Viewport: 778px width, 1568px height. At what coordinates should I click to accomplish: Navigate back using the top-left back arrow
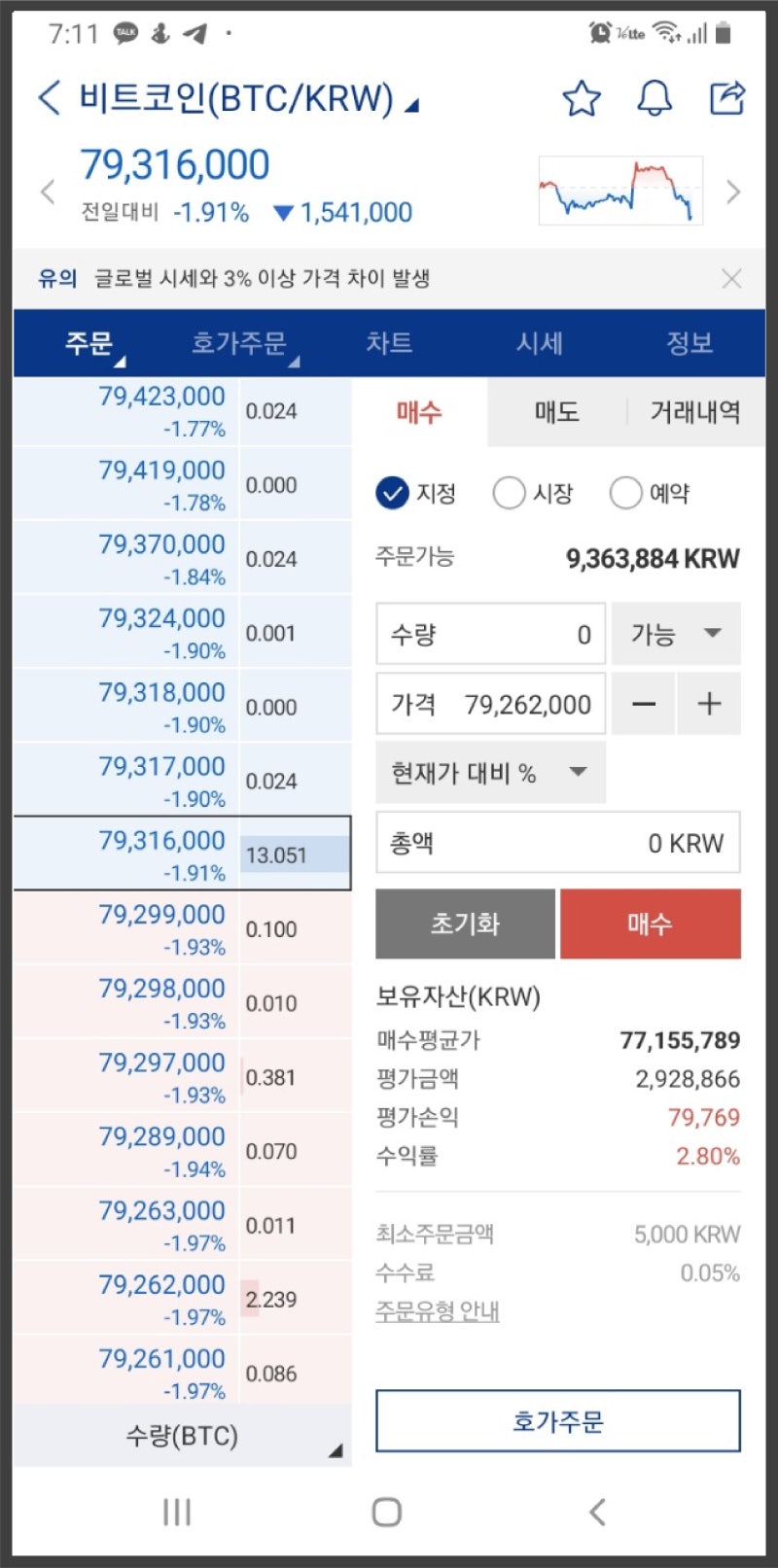click(x=48, y=98)
